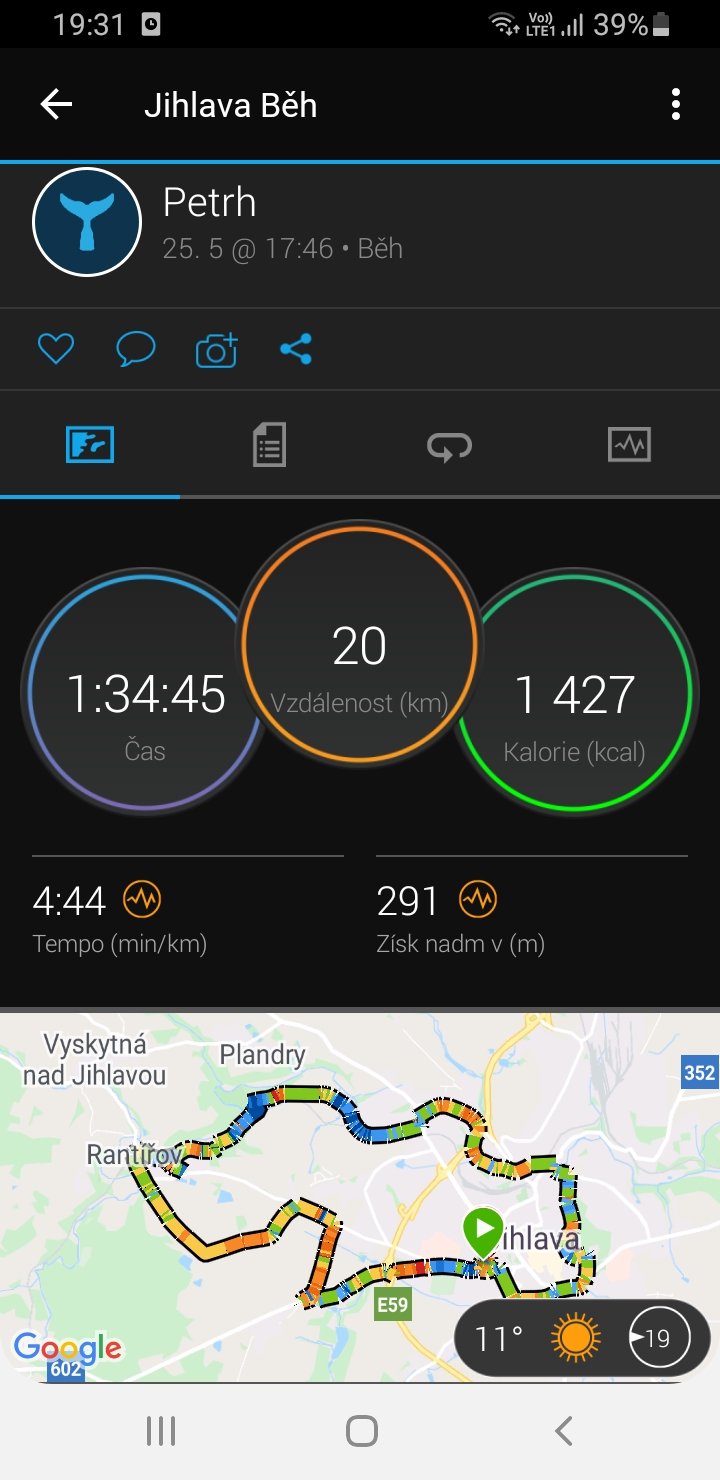The width and height of the screenshot is (720, 1480).
Task: Add a photo with the camera icon
Action: 216,349
